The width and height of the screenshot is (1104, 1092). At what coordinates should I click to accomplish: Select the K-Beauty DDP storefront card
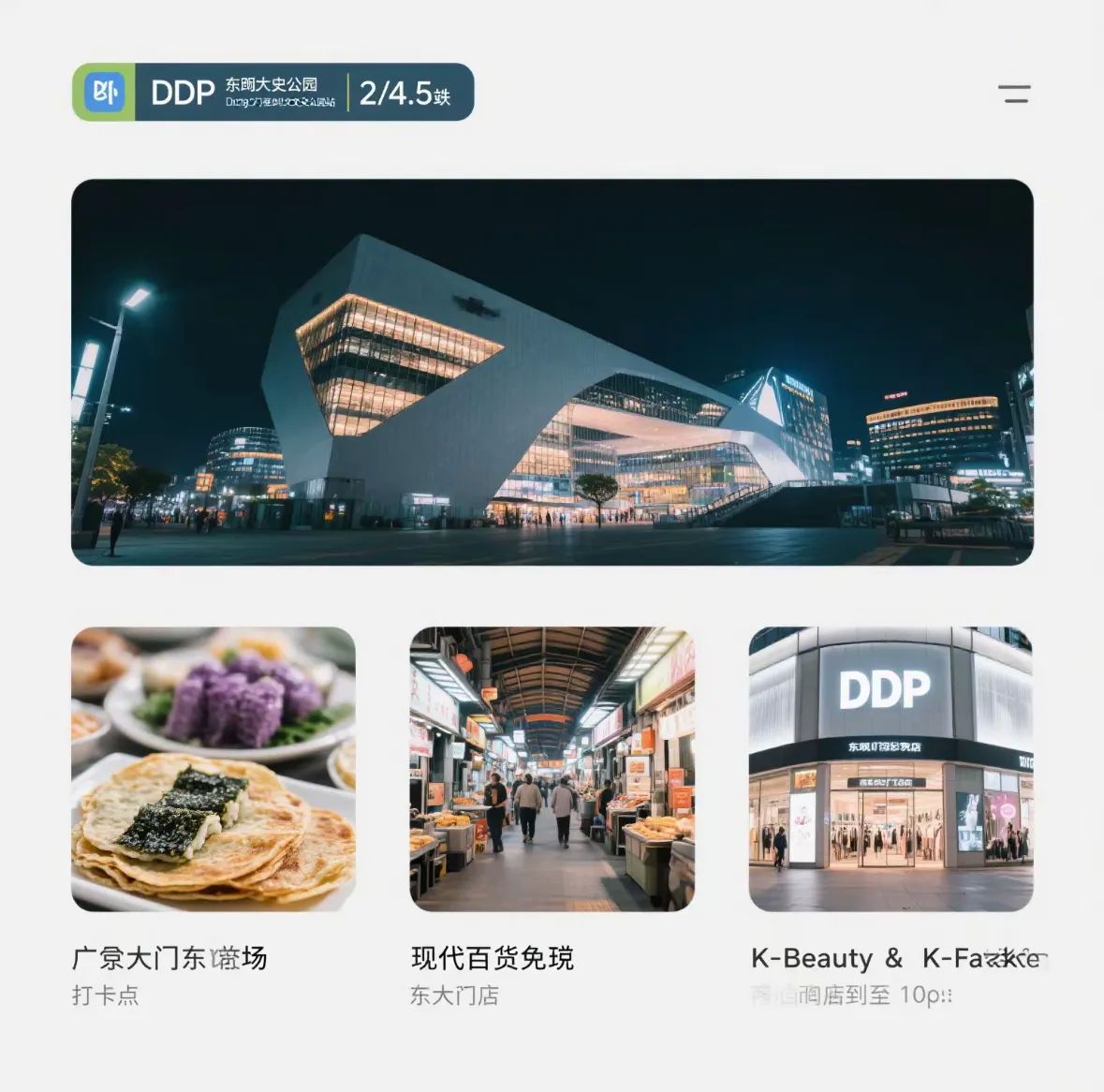[891, 768]
